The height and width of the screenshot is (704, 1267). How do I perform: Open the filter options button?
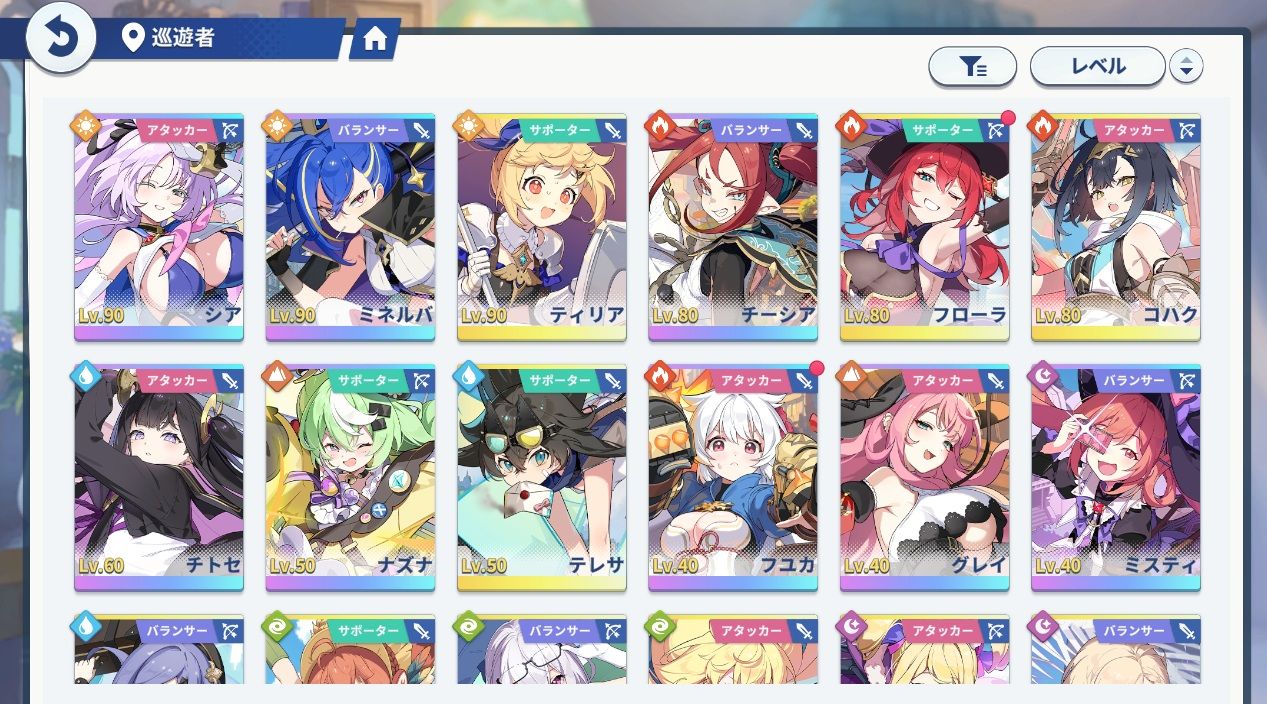point(972,67)
